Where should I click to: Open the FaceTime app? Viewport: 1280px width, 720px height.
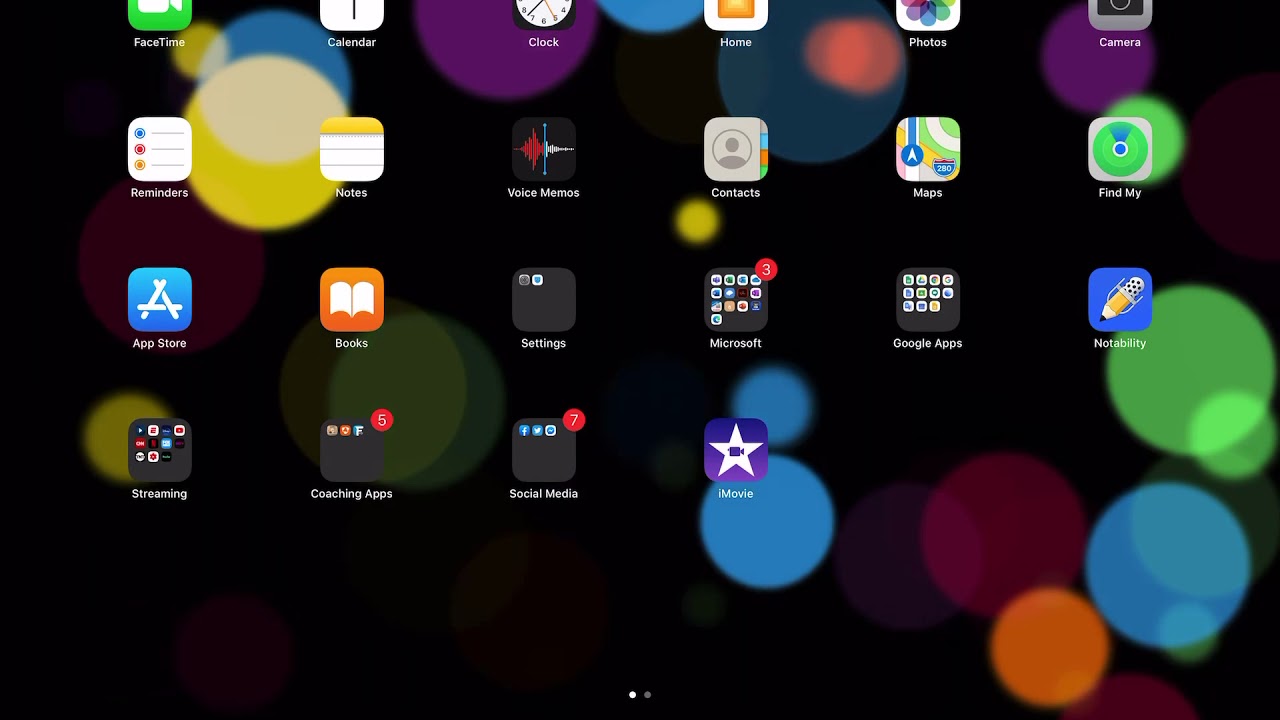160,14
